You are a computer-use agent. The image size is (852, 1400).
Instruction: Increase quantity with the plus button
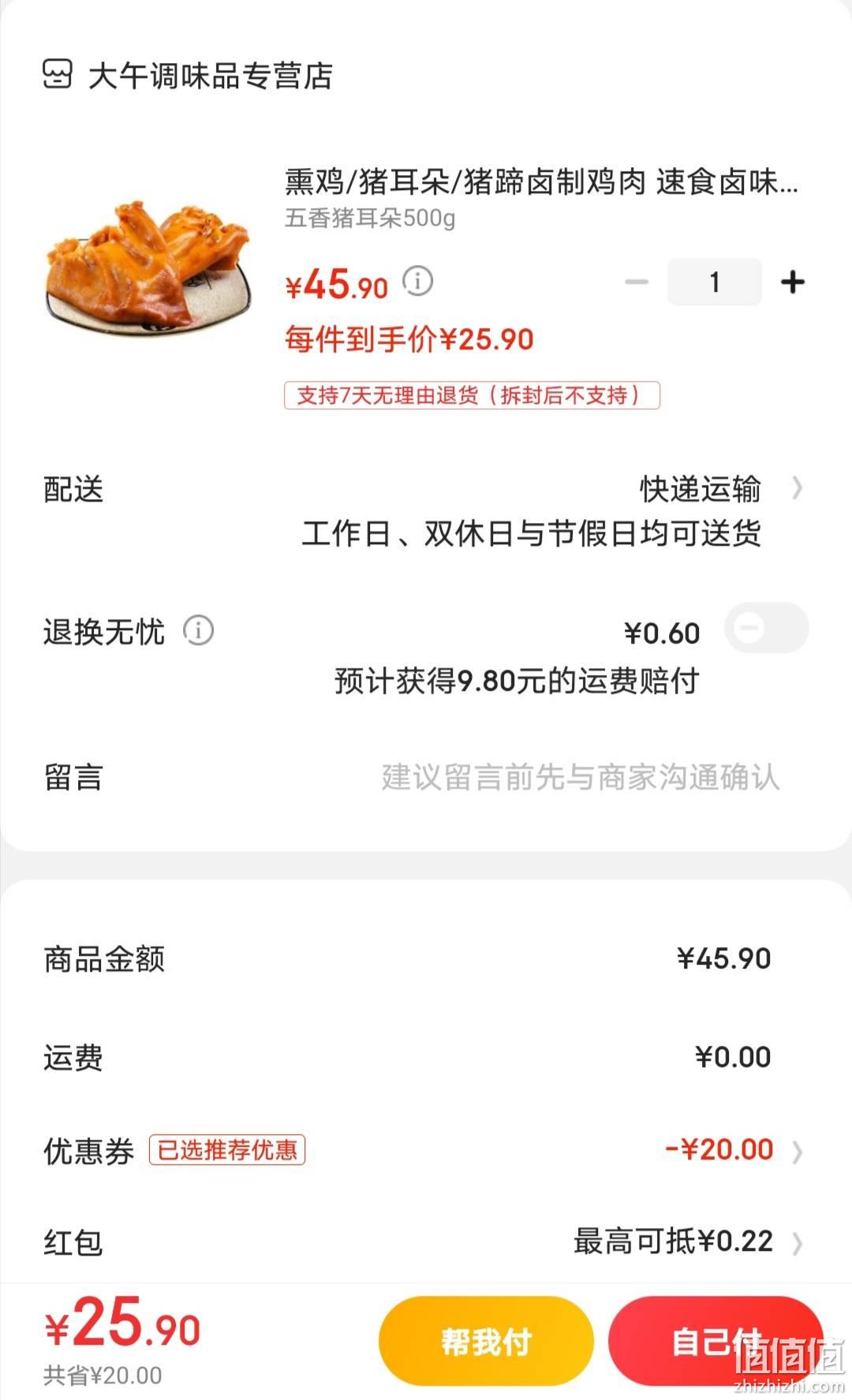[793, 282]
